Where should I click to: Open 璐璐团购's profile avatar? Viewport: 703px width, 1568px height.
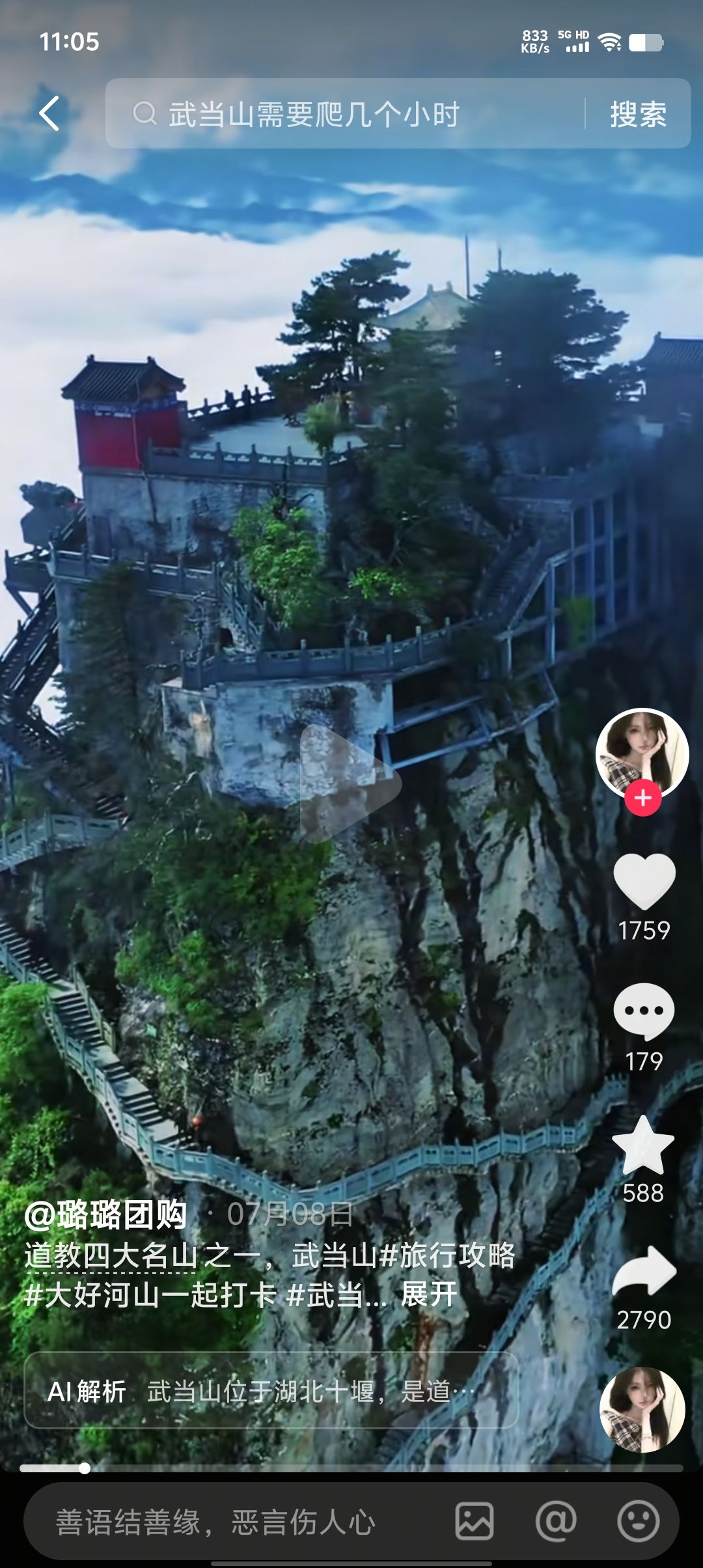tap(642, 752)
